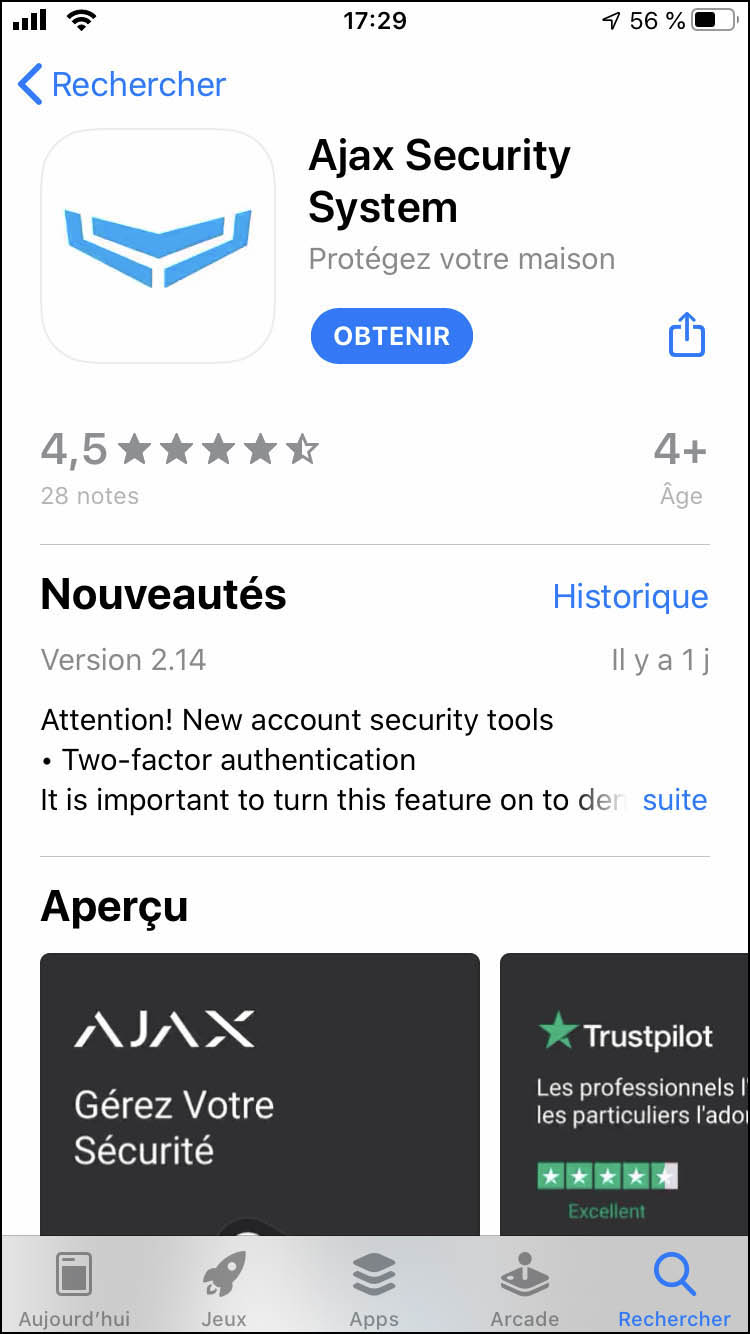Expand release notes with suite
This screenshot has width=750, height=1334.
674,800
